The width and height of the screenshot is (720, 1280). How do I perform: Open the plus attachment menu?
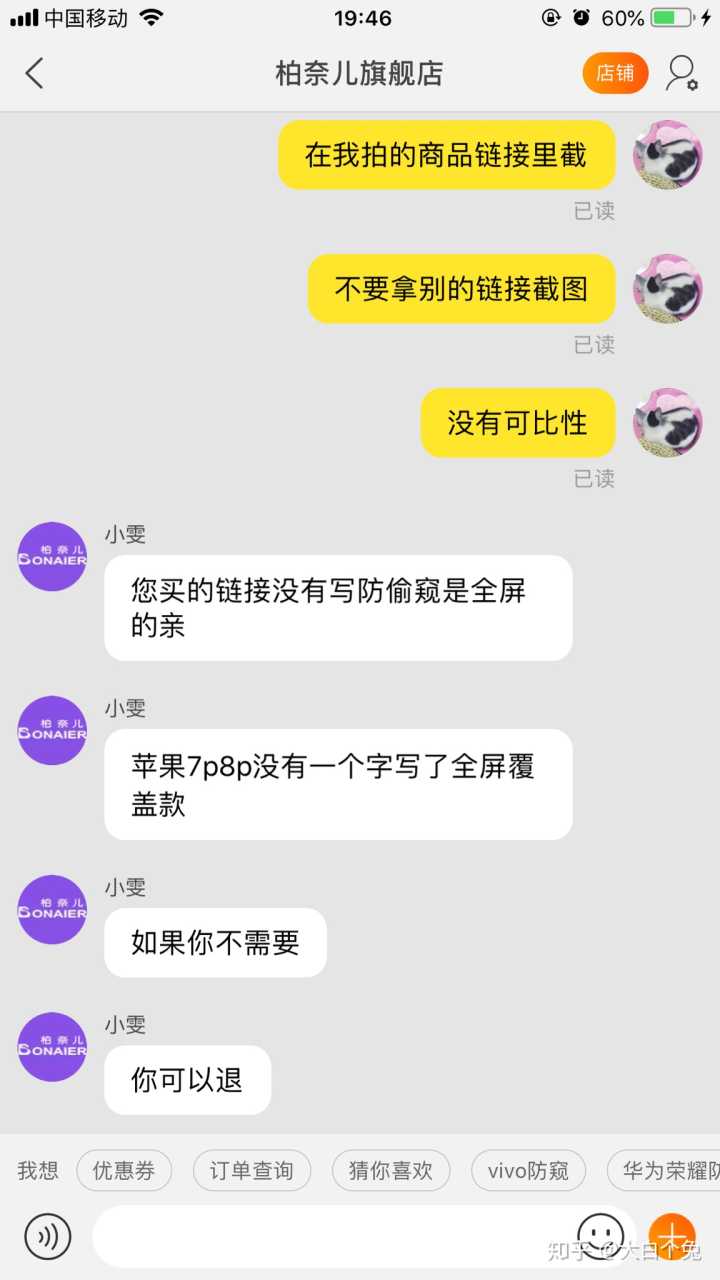[672, 1236]
